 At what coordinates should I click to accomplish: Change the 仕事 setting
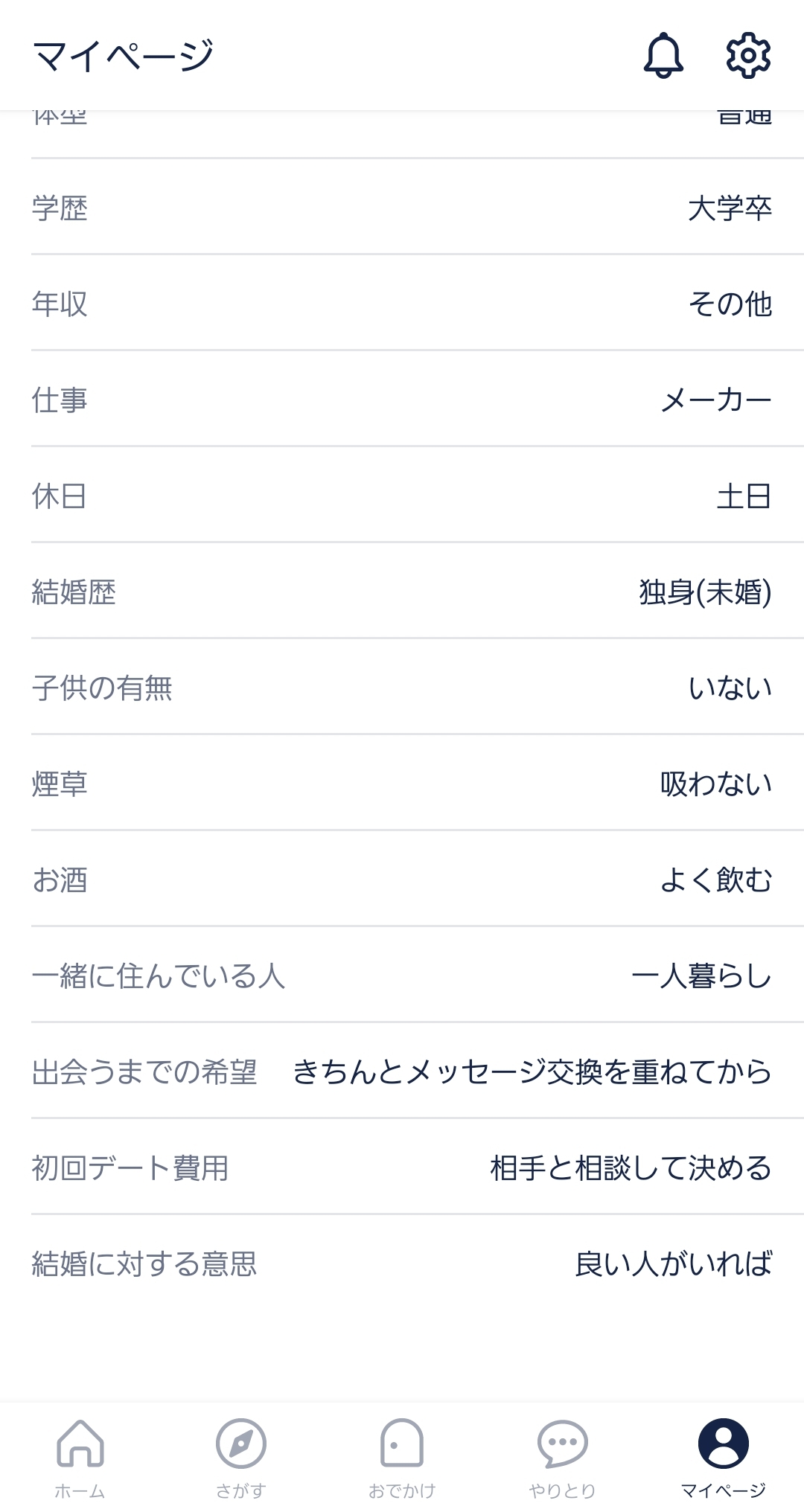tap(402, 400)
